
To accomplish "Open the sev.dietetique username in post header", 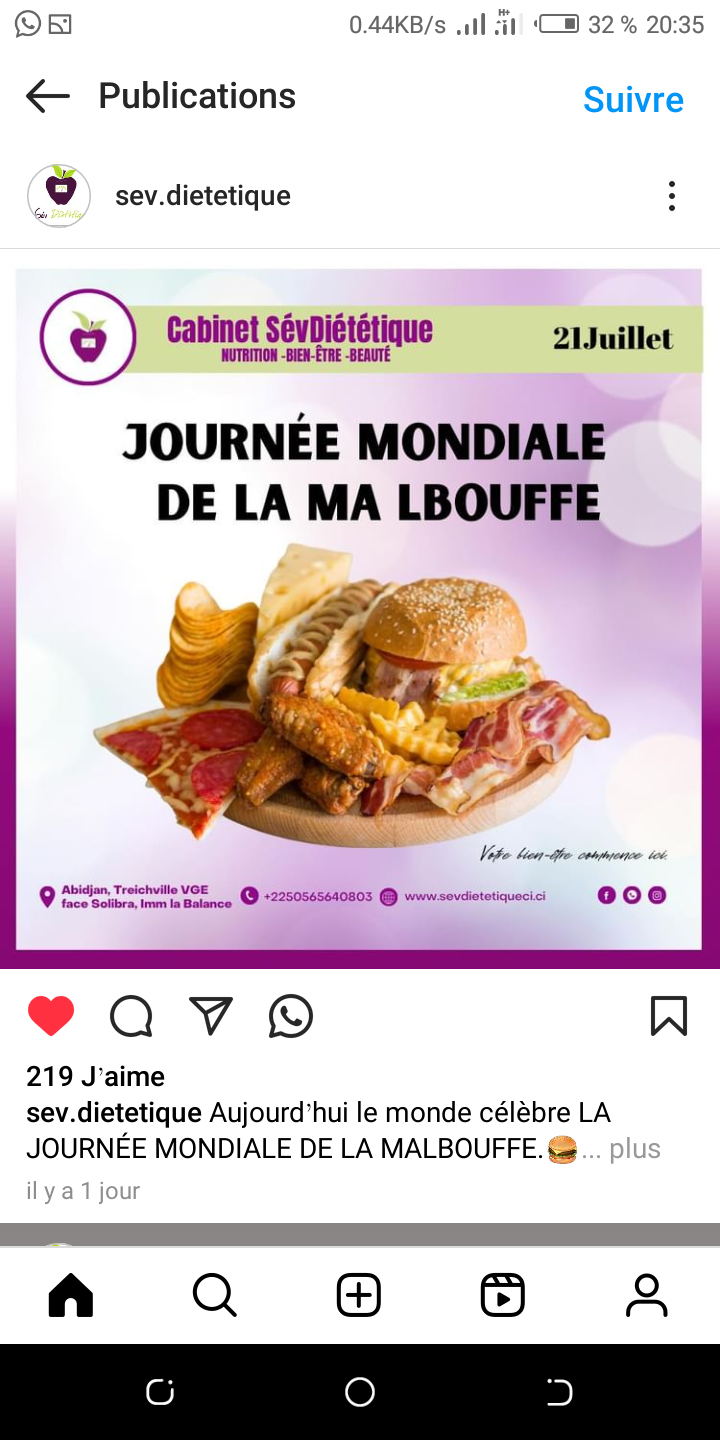I will (x=203, y=195).
